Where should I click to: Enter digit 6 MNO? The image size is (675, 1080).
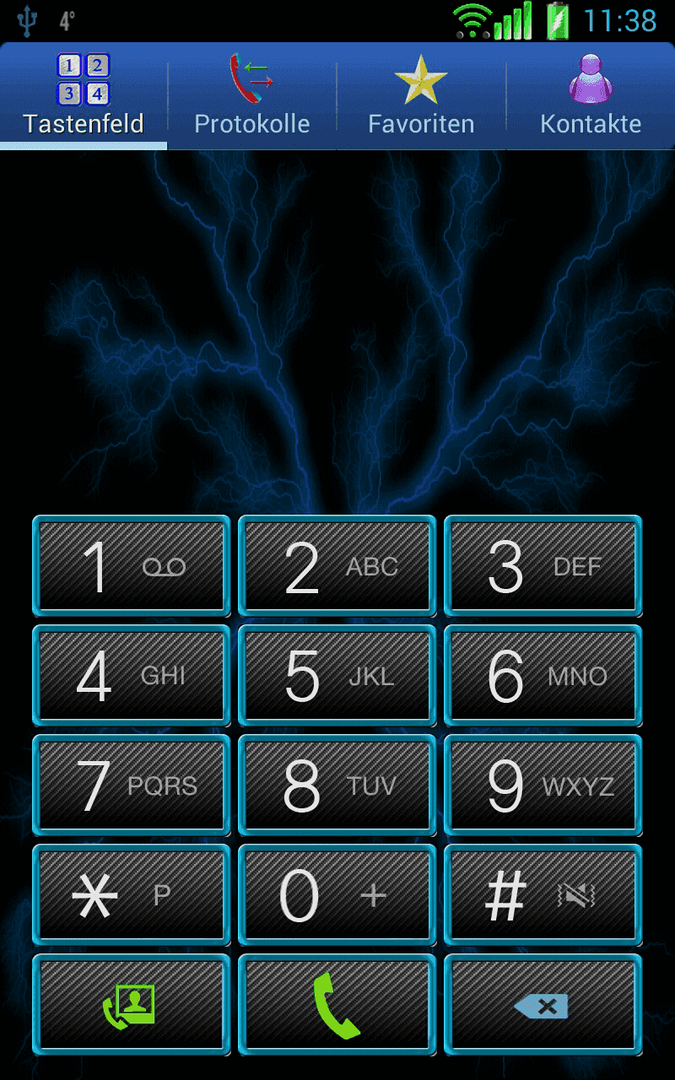click(542, 676)
